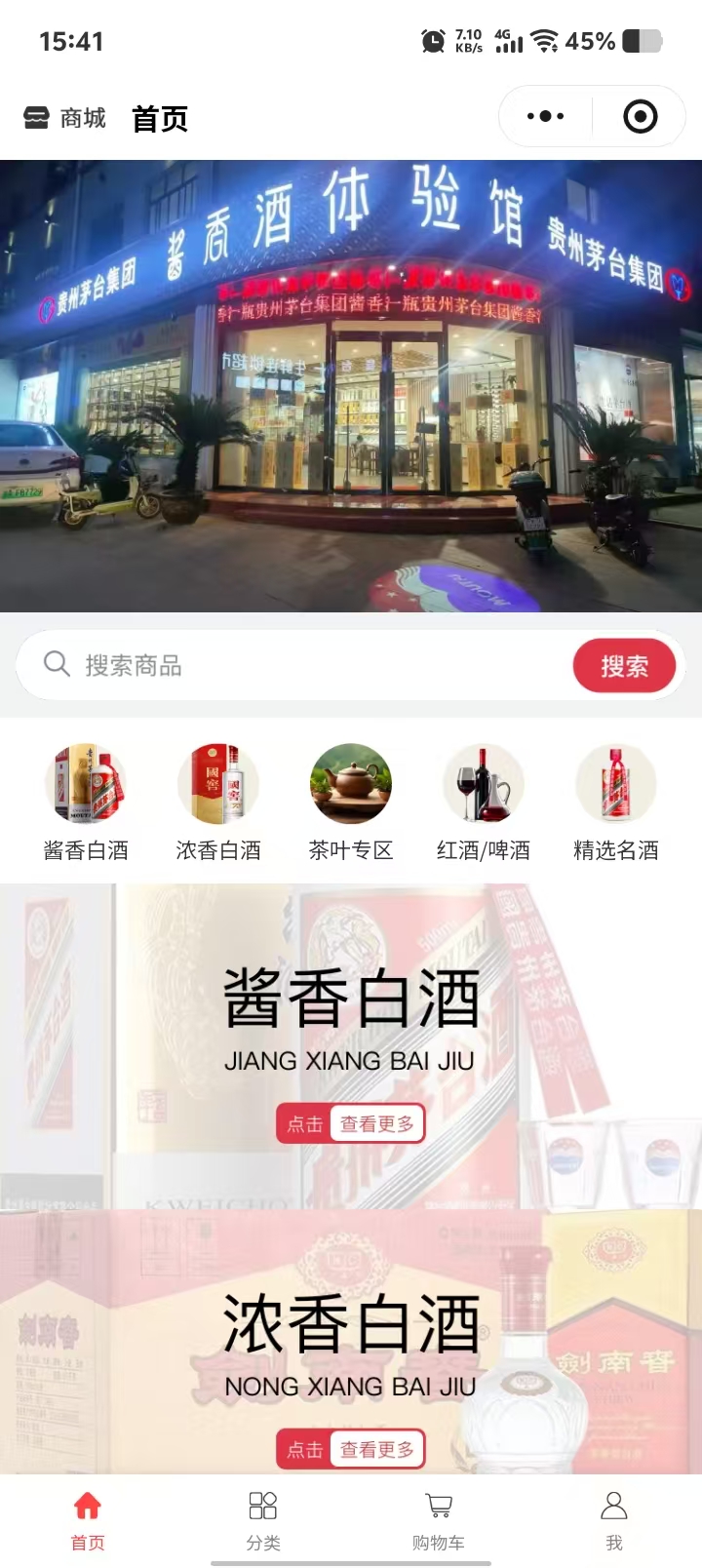Switch to the 首页 tab
The width and height of the screenshot is (702, 1568).
pyautogui.click(x=88, y=1518)
